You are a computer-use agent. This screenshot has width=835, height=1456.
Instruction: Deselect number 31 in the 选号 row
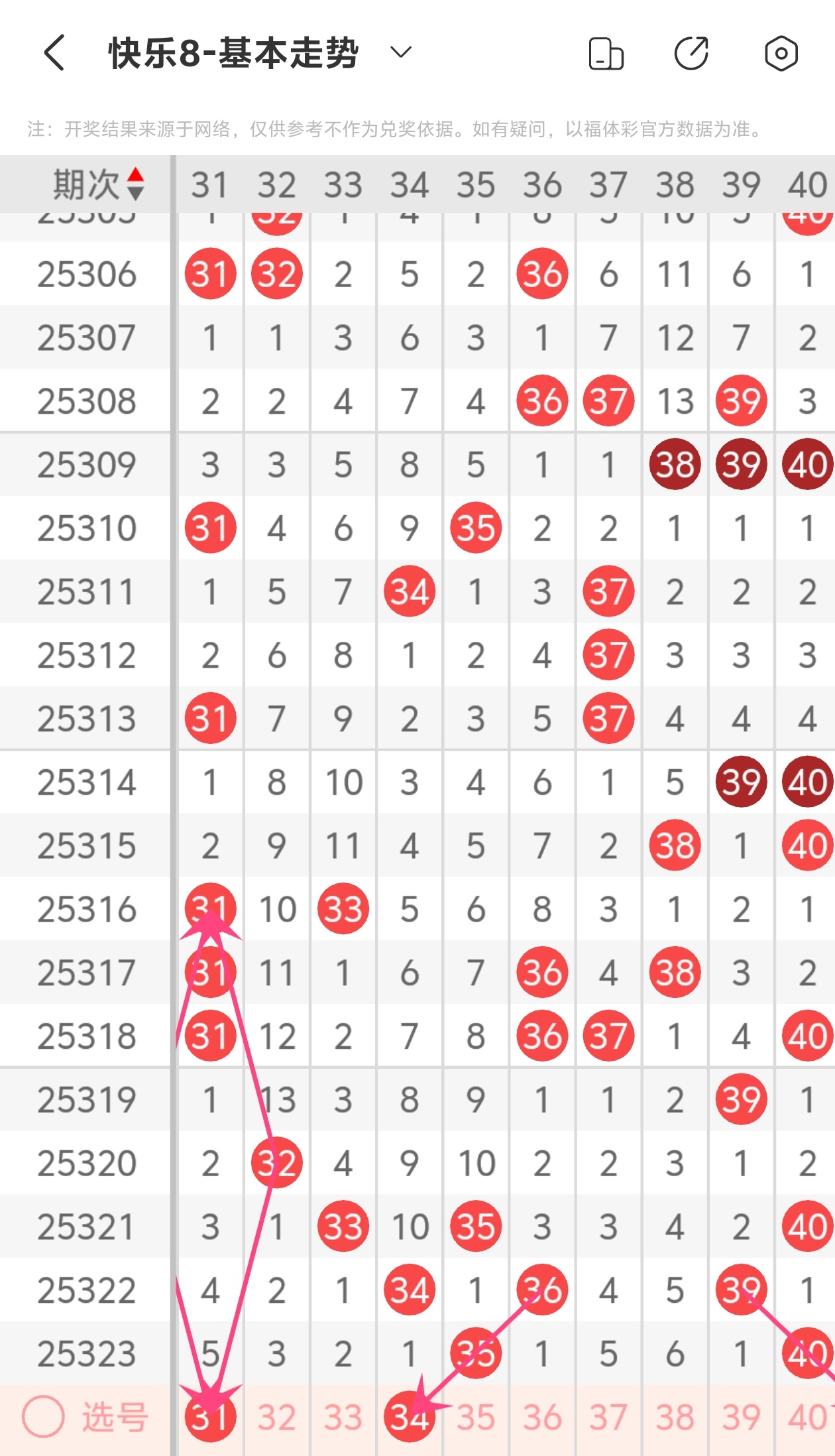[x=211, y=1417]
